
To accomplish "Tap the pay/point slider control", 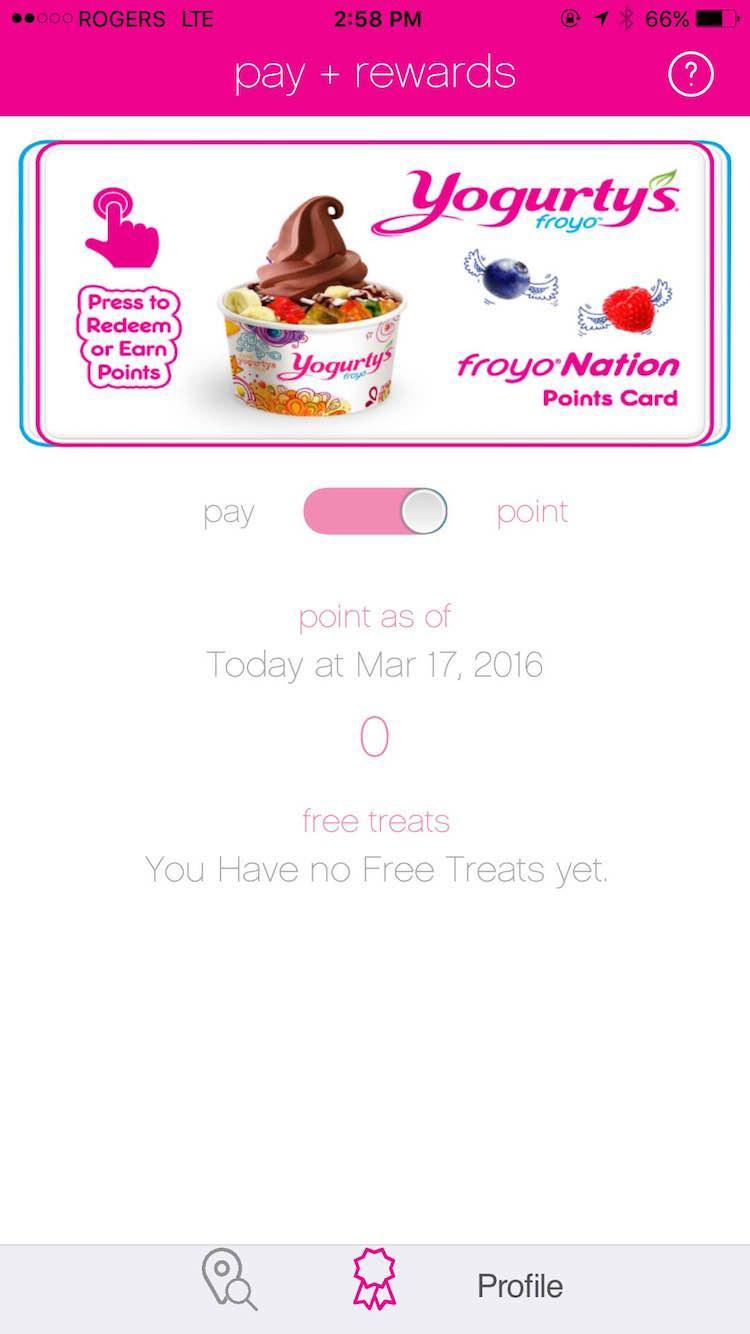I will (375, 511).
